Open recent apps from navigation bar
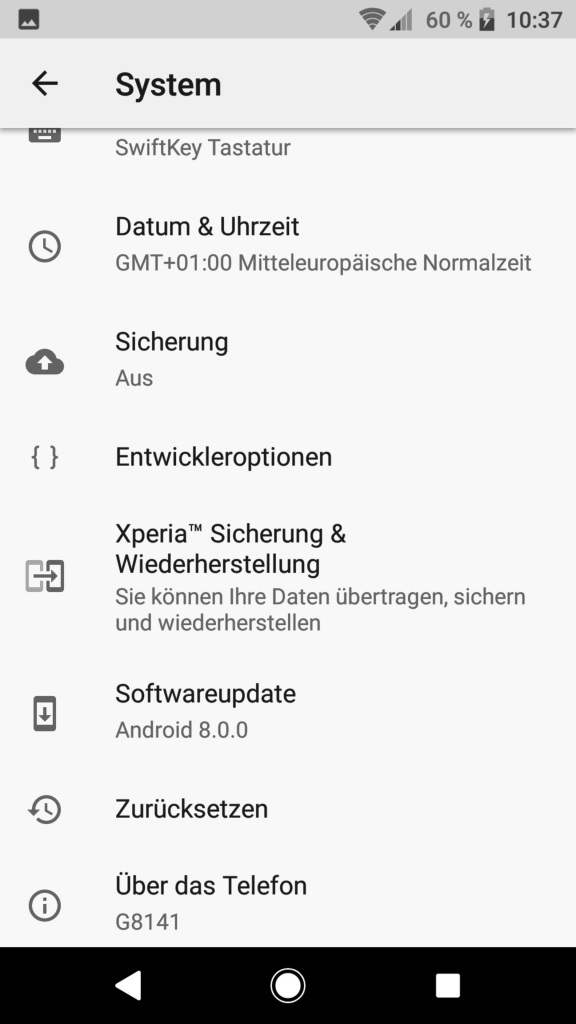 point(448,985)
